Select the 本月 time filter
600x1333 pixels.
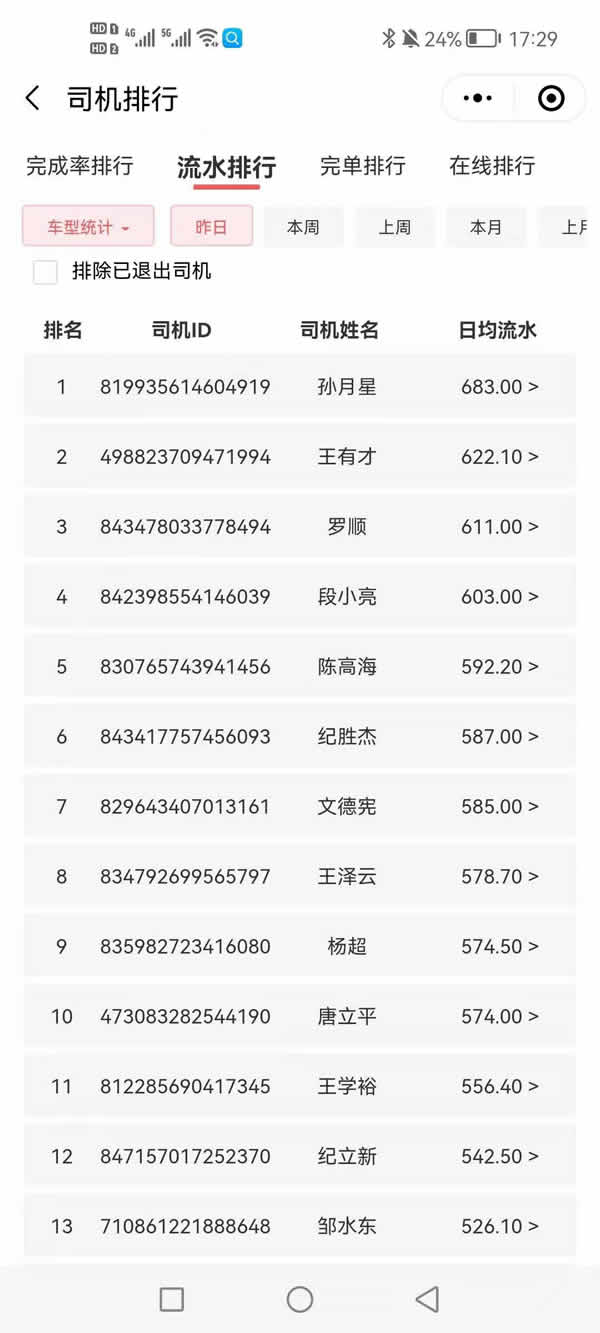click(x=486, y=227)
